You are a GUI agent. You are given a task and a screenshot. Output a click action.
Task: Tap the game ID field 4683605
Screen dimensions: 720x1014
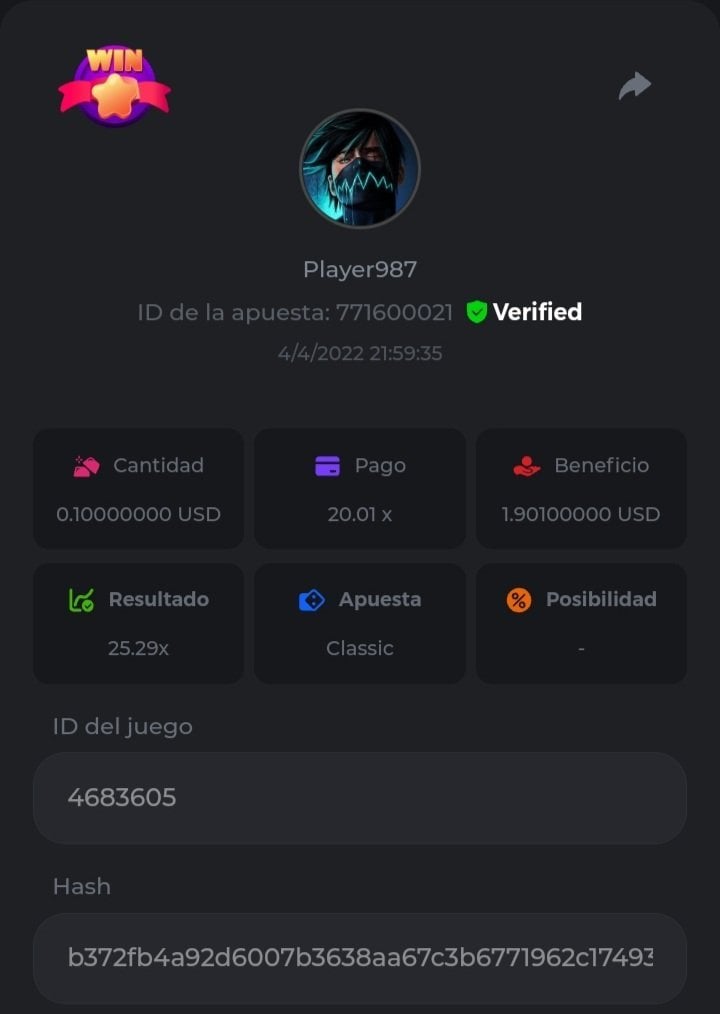click(360, 798)
